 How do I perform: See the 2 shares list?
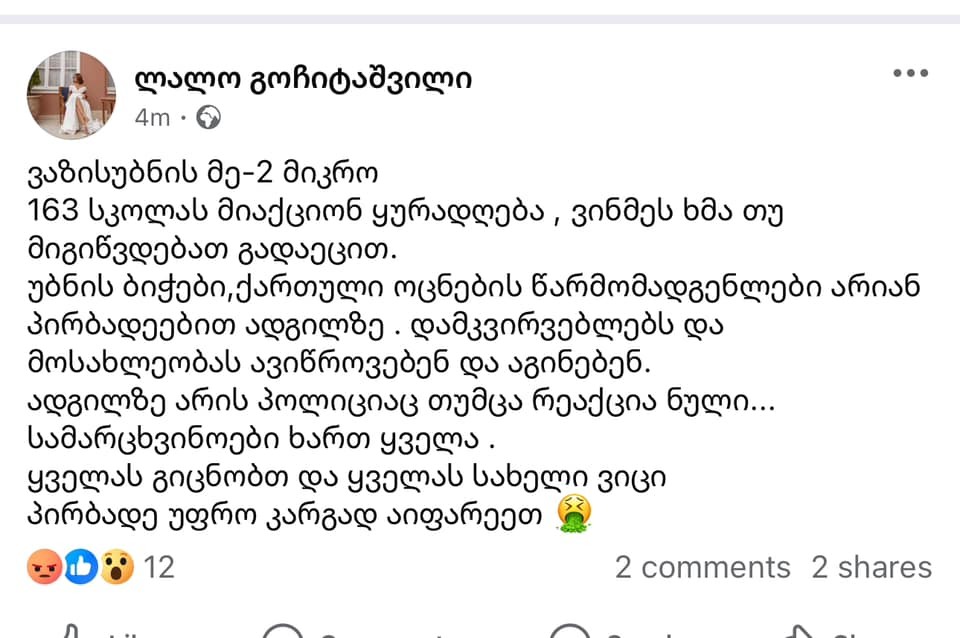pos(871,568)
